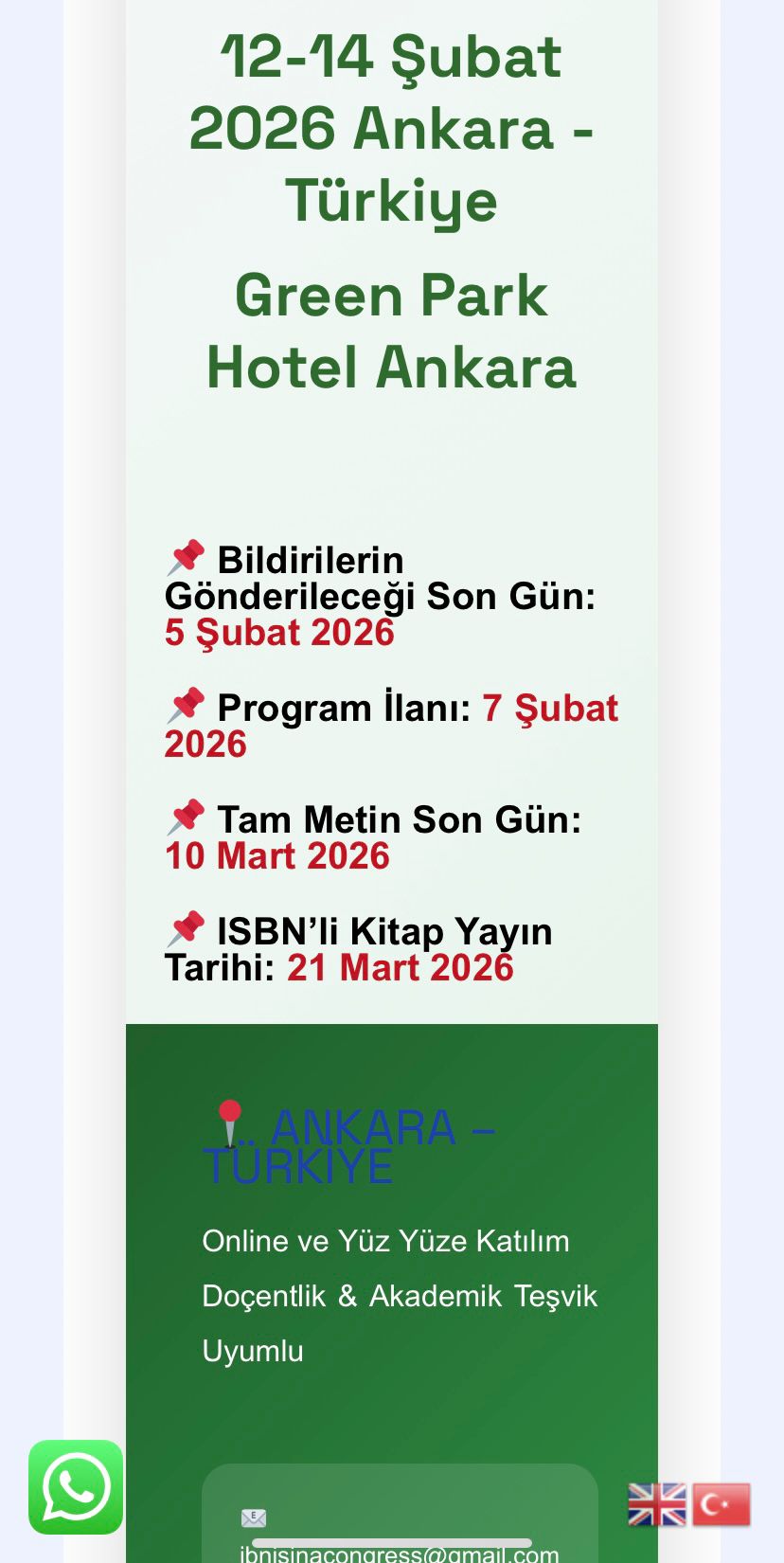Select the Turkish flag language option
Viewport: 784px width, 1563px height.
722,1504
